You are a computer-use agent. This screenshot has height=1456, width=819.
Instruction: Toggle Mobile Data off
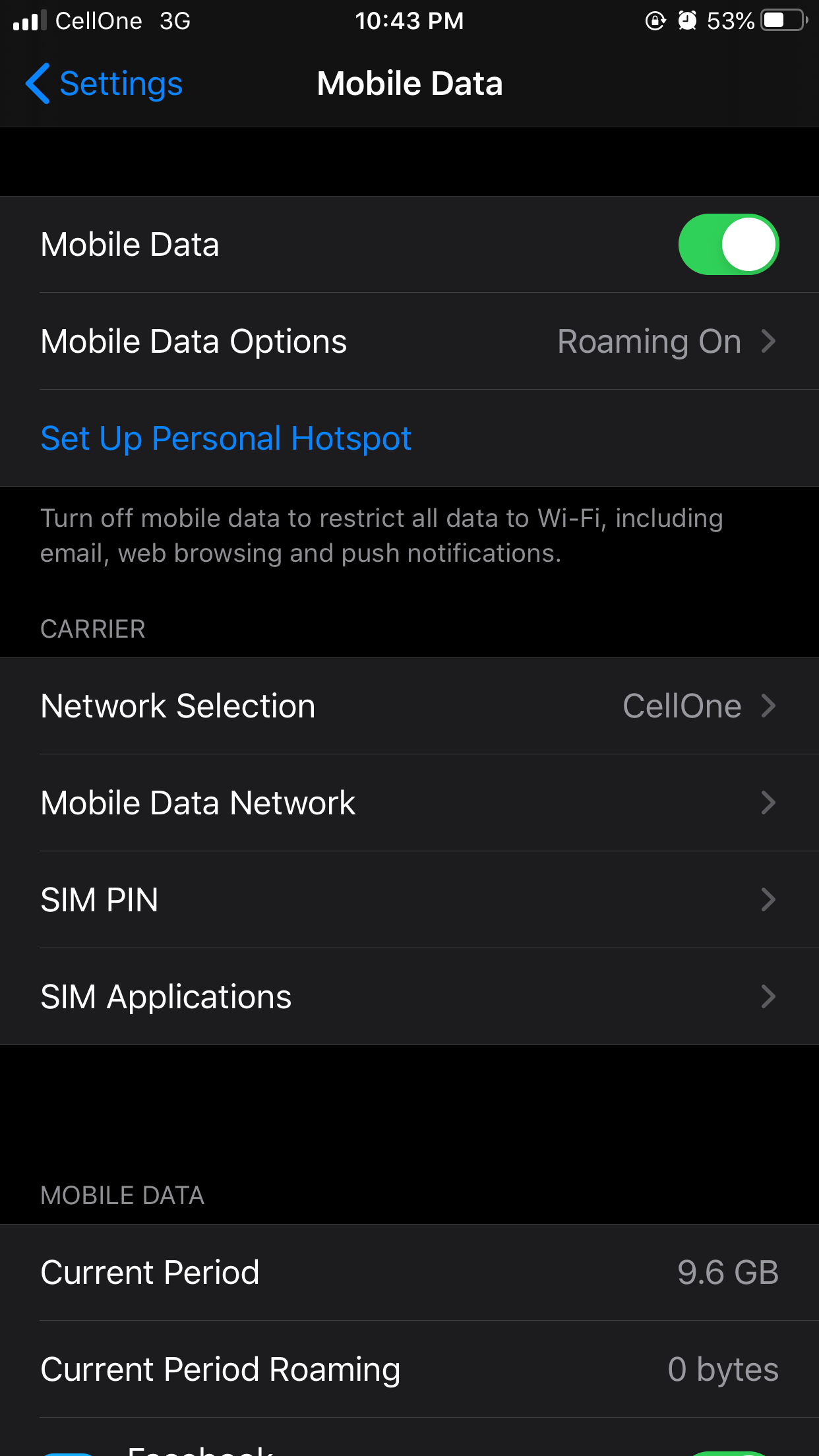[x=728, y=244]
